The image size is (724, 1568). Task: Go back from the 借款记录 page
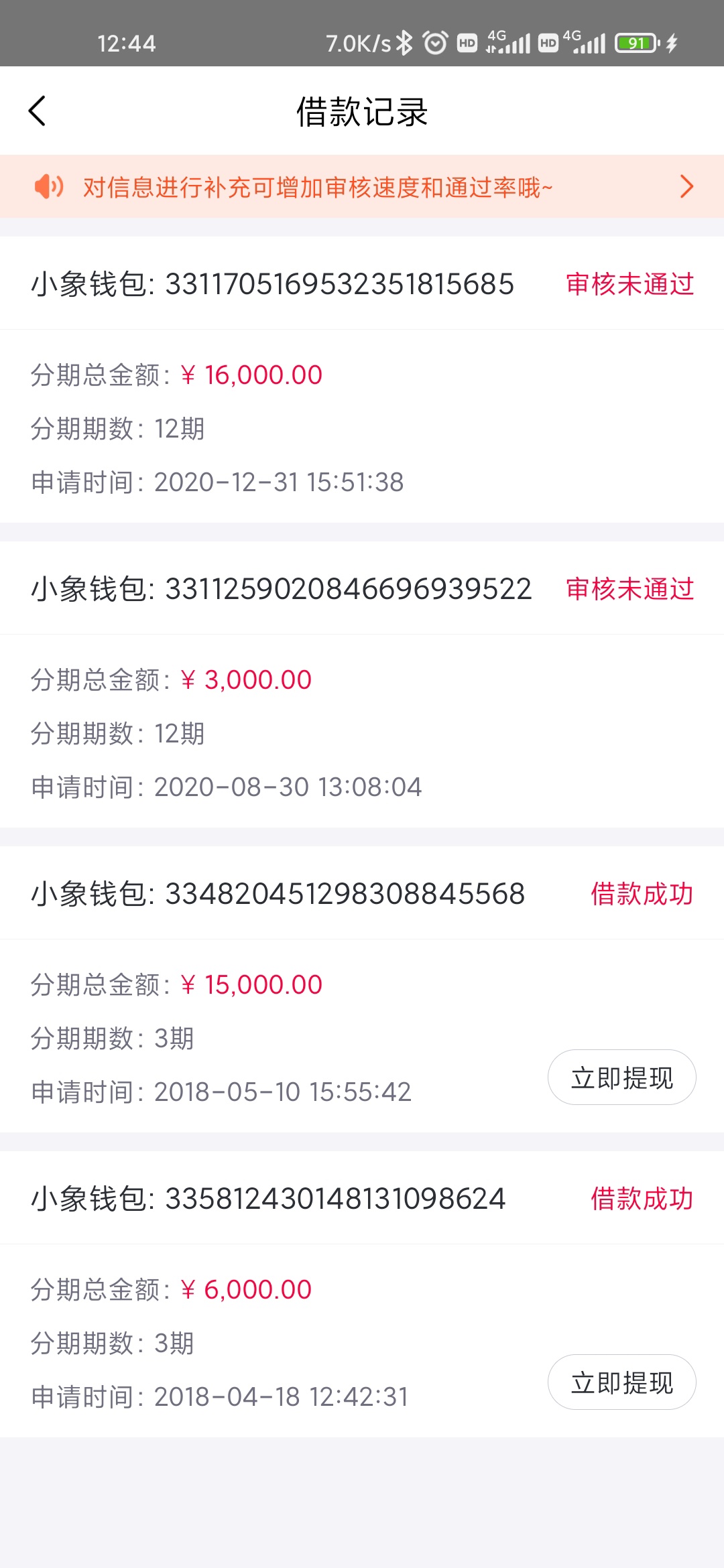[38, 111]
